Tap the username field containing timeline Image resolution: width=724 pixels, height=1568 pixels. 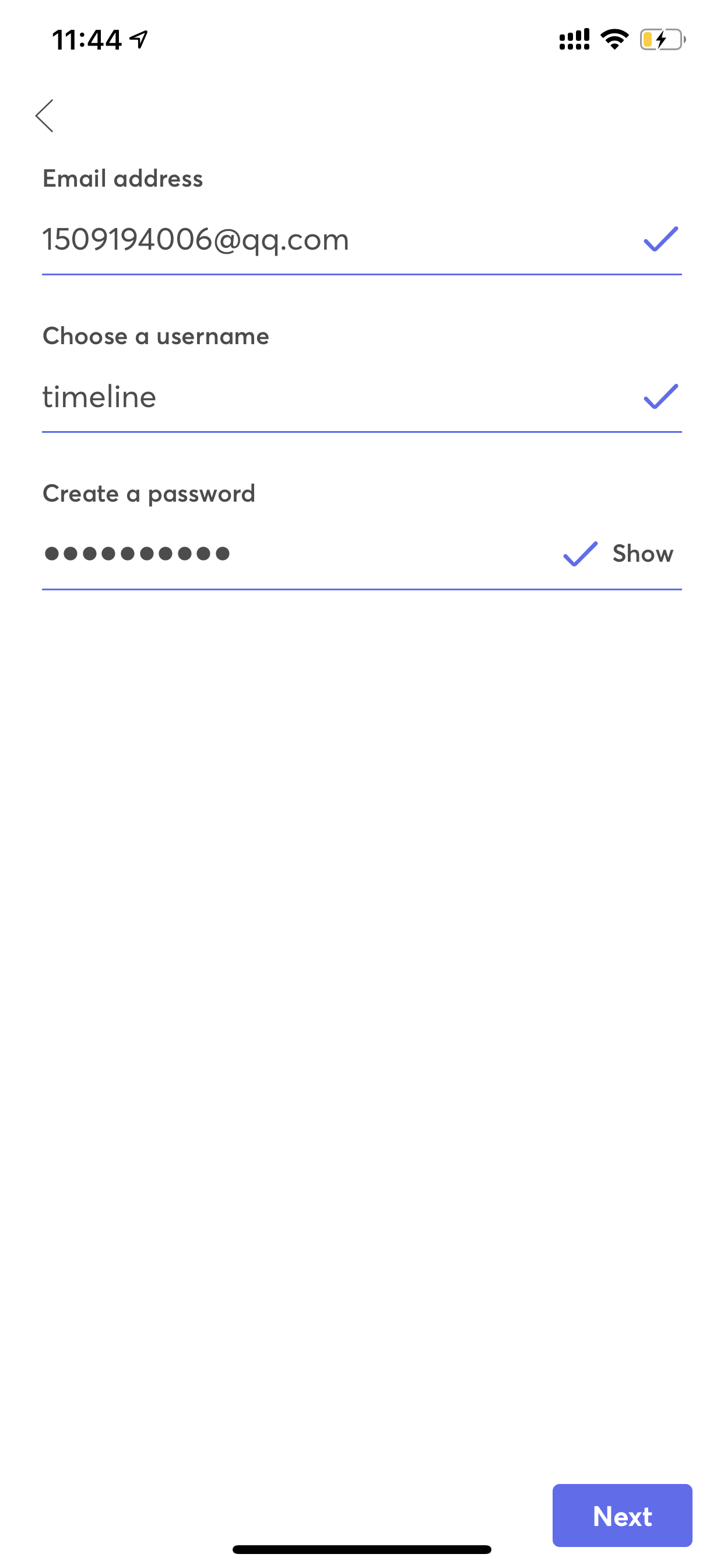(329, 397)
